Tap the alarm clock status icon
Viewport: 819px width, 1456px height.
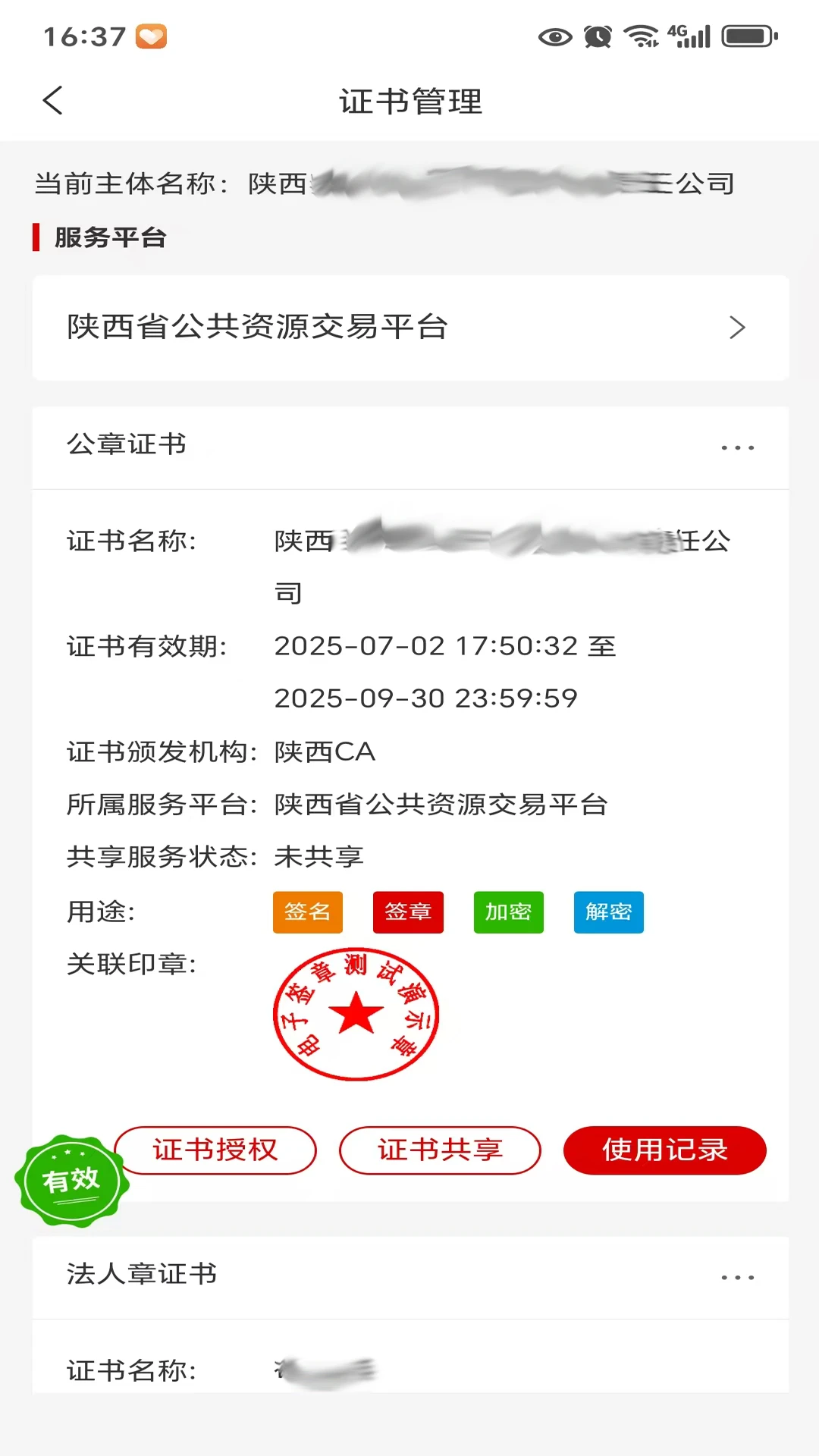pyautogui.click(x=598, y=36)
